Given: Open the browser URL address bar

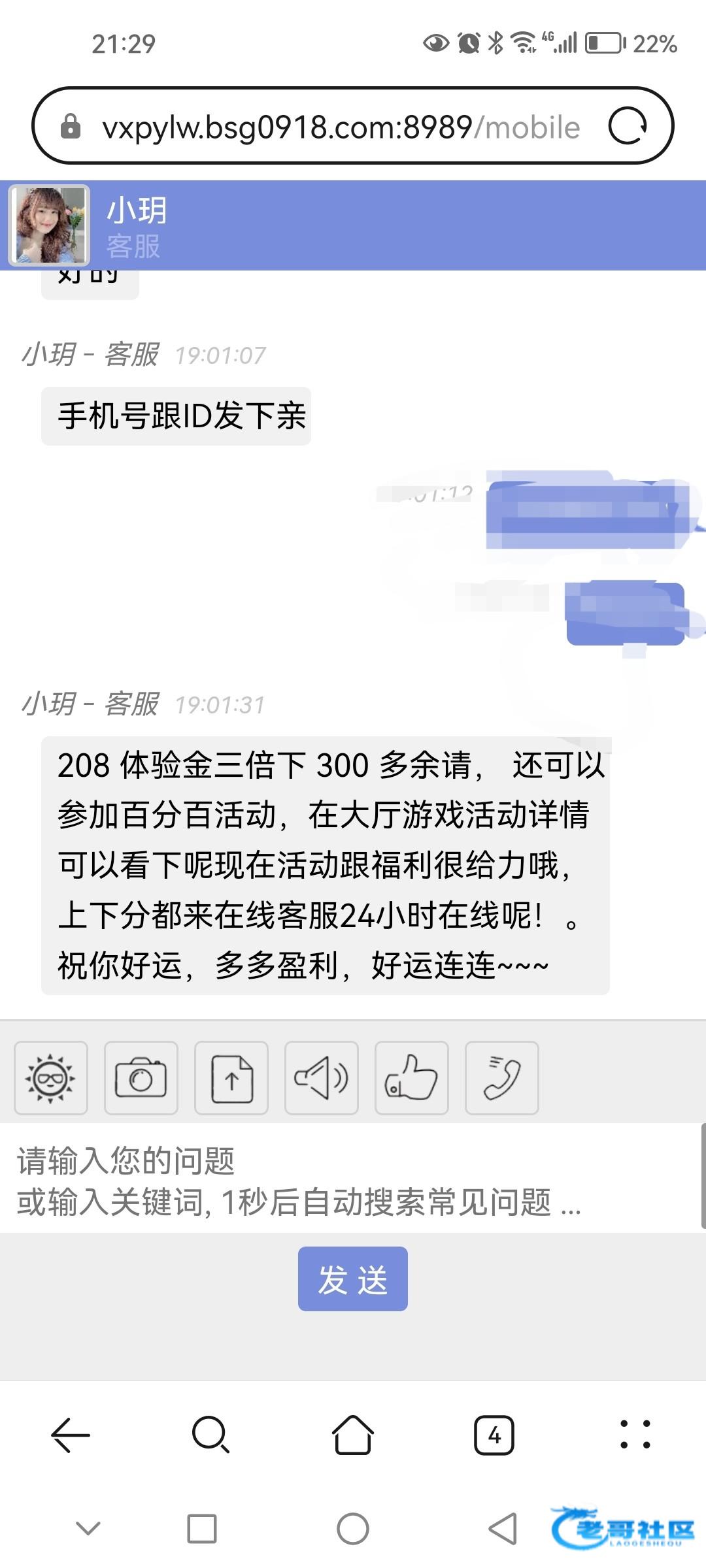Looking at the screenshot, I should point(340,126).
